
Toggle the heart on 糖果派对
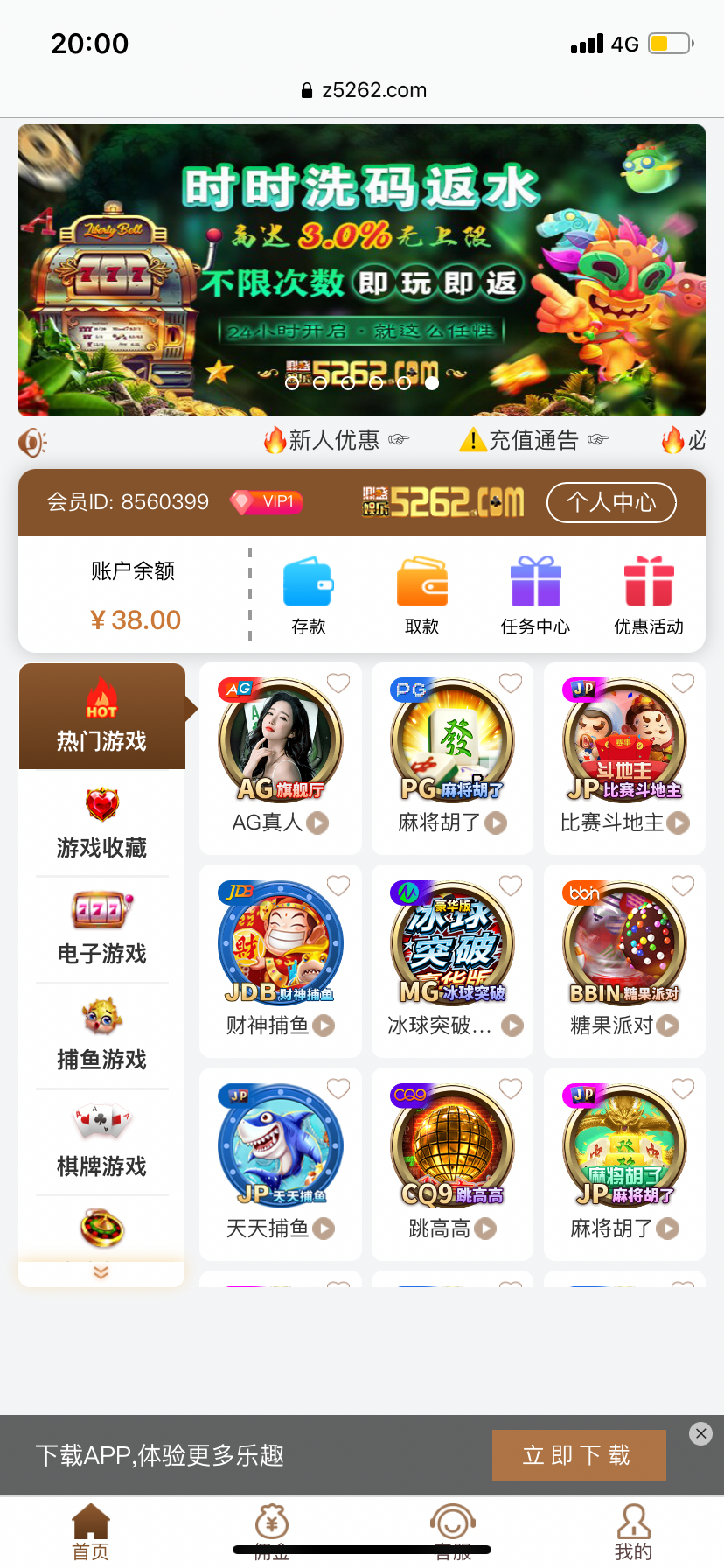click(x=682, y=885)
